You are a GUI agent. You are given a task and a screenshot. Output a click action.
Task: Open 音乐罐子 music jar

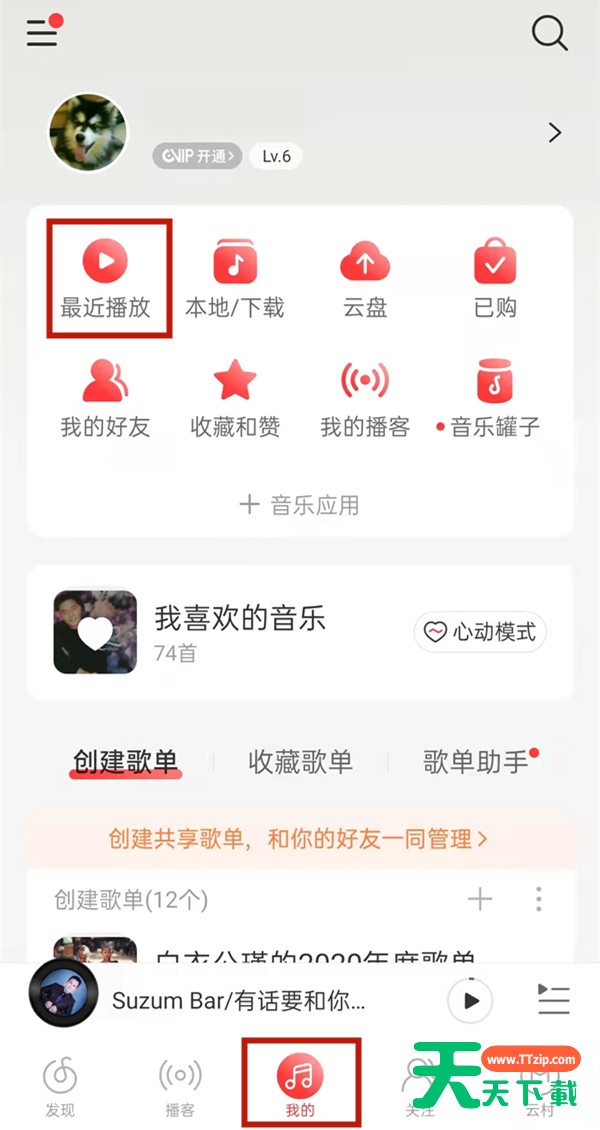pyautogui.click(x=495, y=397)
